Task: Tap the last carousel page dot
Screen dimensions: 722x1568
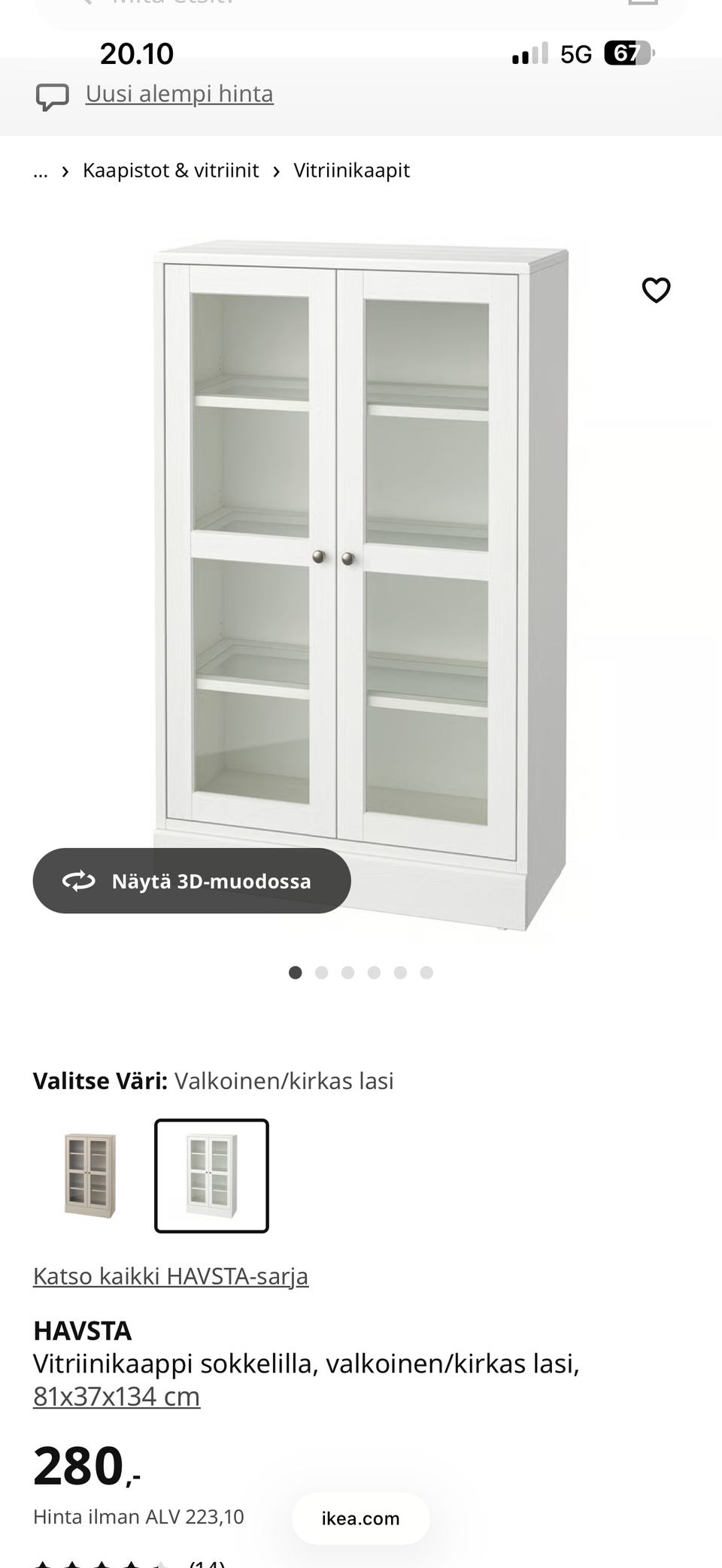Action: (426, 972)
